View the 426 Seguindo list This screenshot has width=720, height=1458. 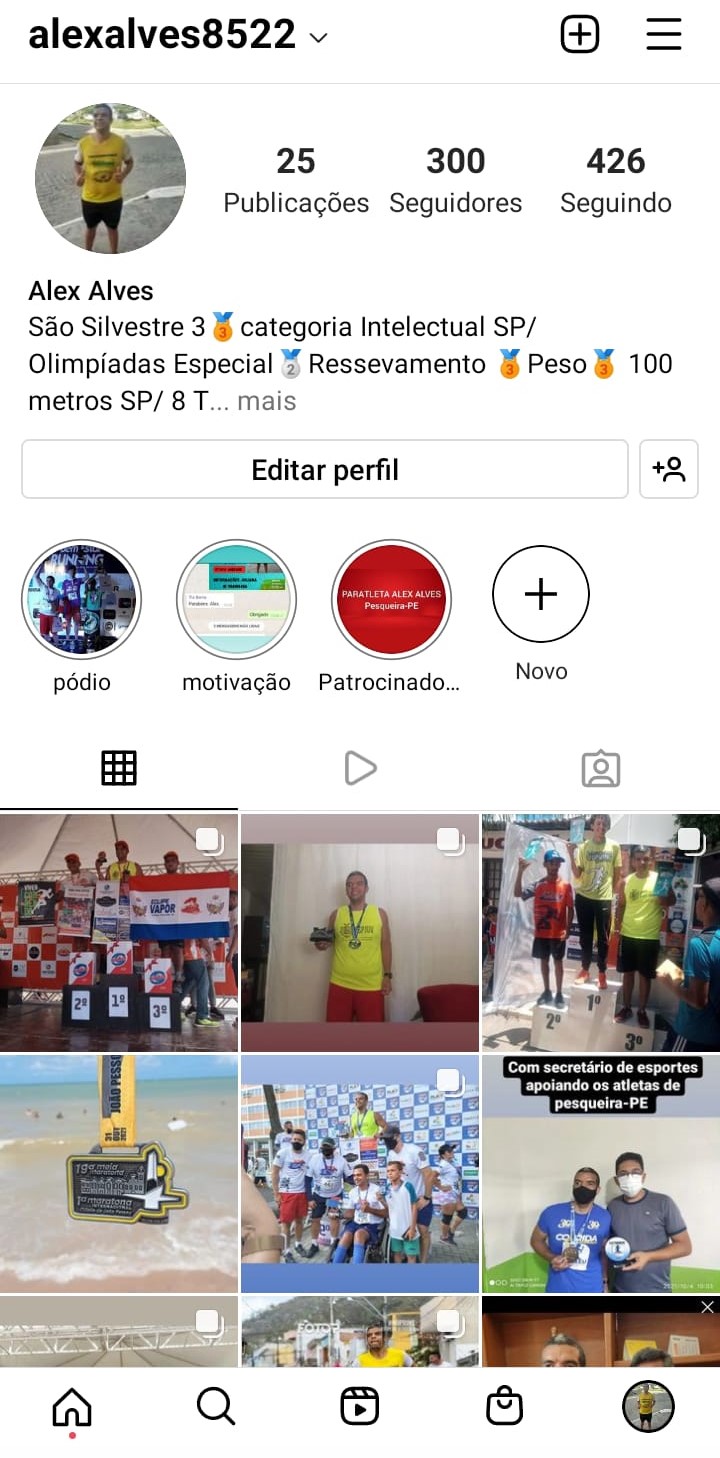(615, 180)
